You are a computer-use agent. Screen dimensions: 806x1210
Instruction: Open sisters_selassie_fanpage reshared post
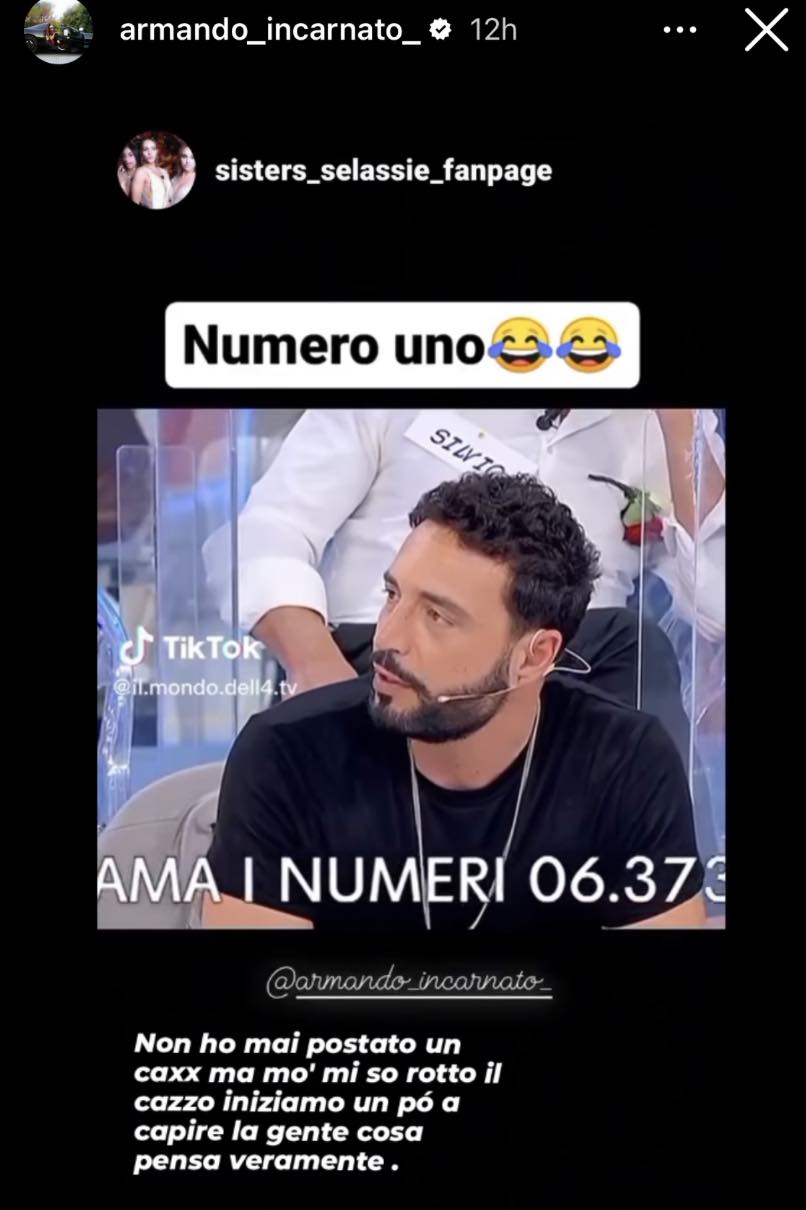coord(382,171)
